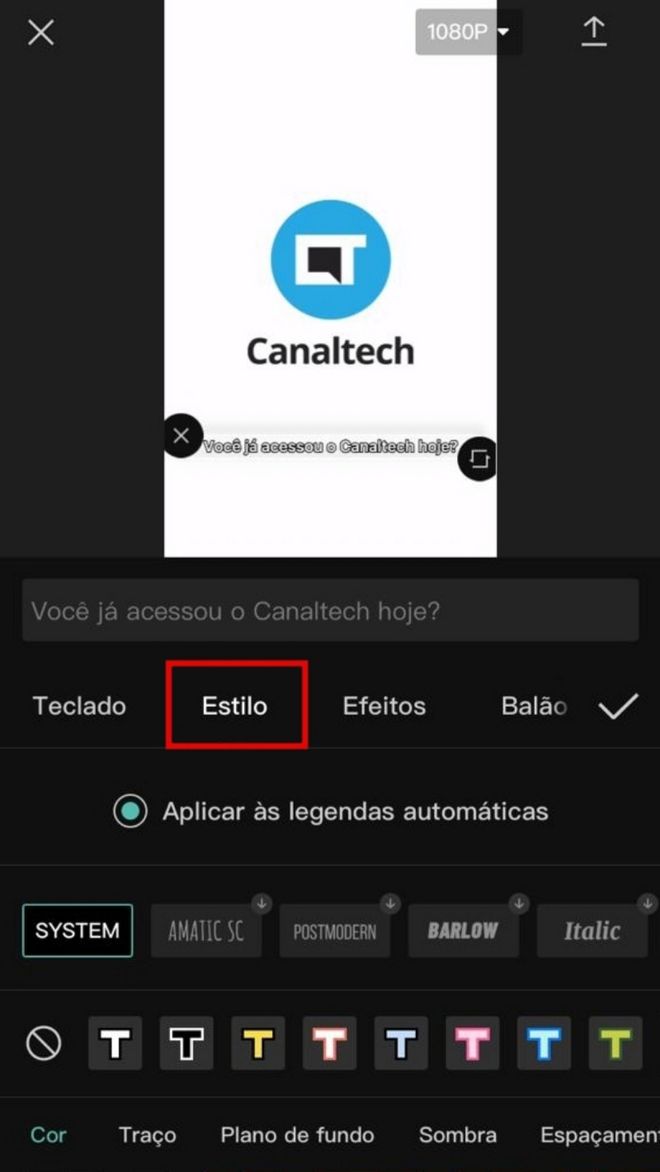Choose the Amatic SC font
The width and height of the screenshot is (660, 1172).
pyautogui.click(x=206, y=931)
